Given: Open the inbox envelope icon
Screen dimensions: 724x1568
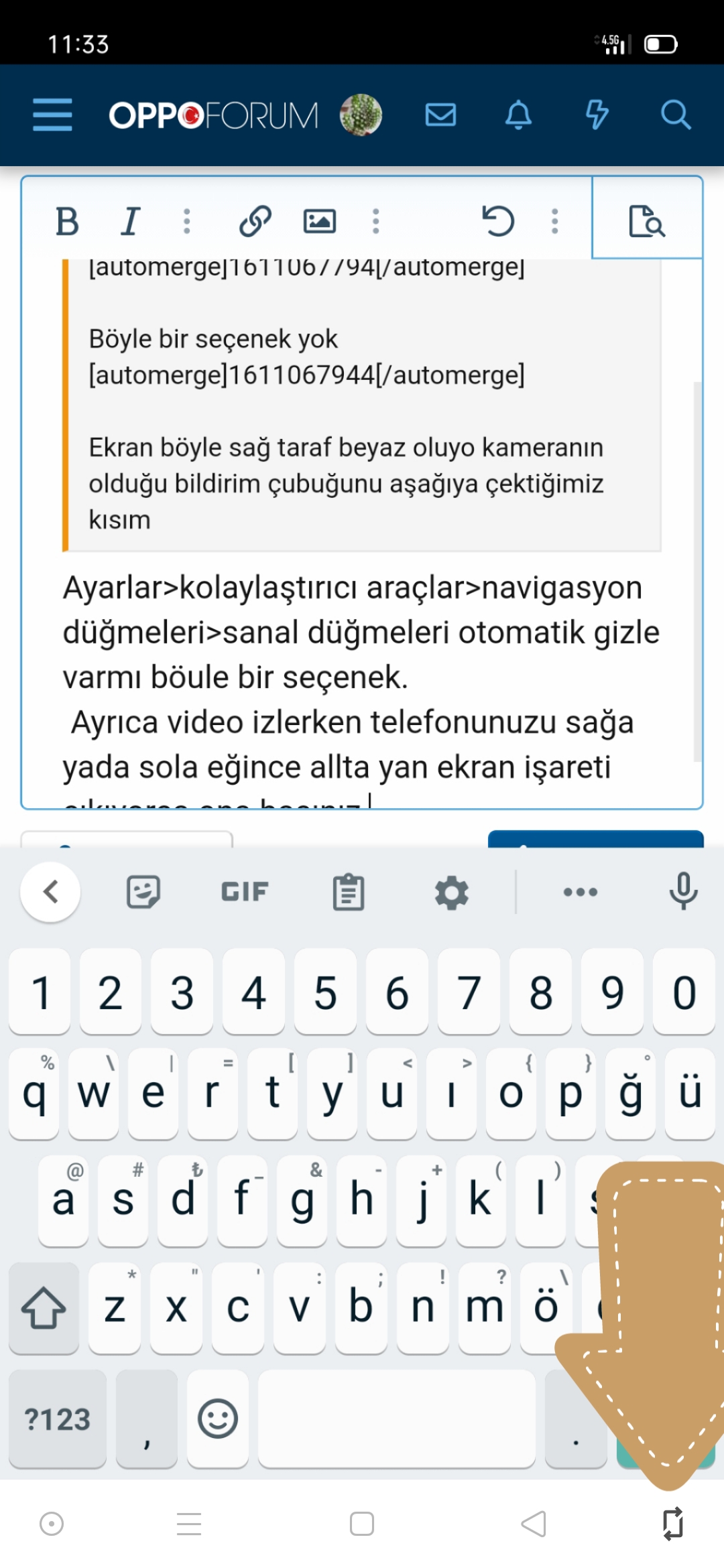Looking at the screenshot, I should [x=440, y=115].
